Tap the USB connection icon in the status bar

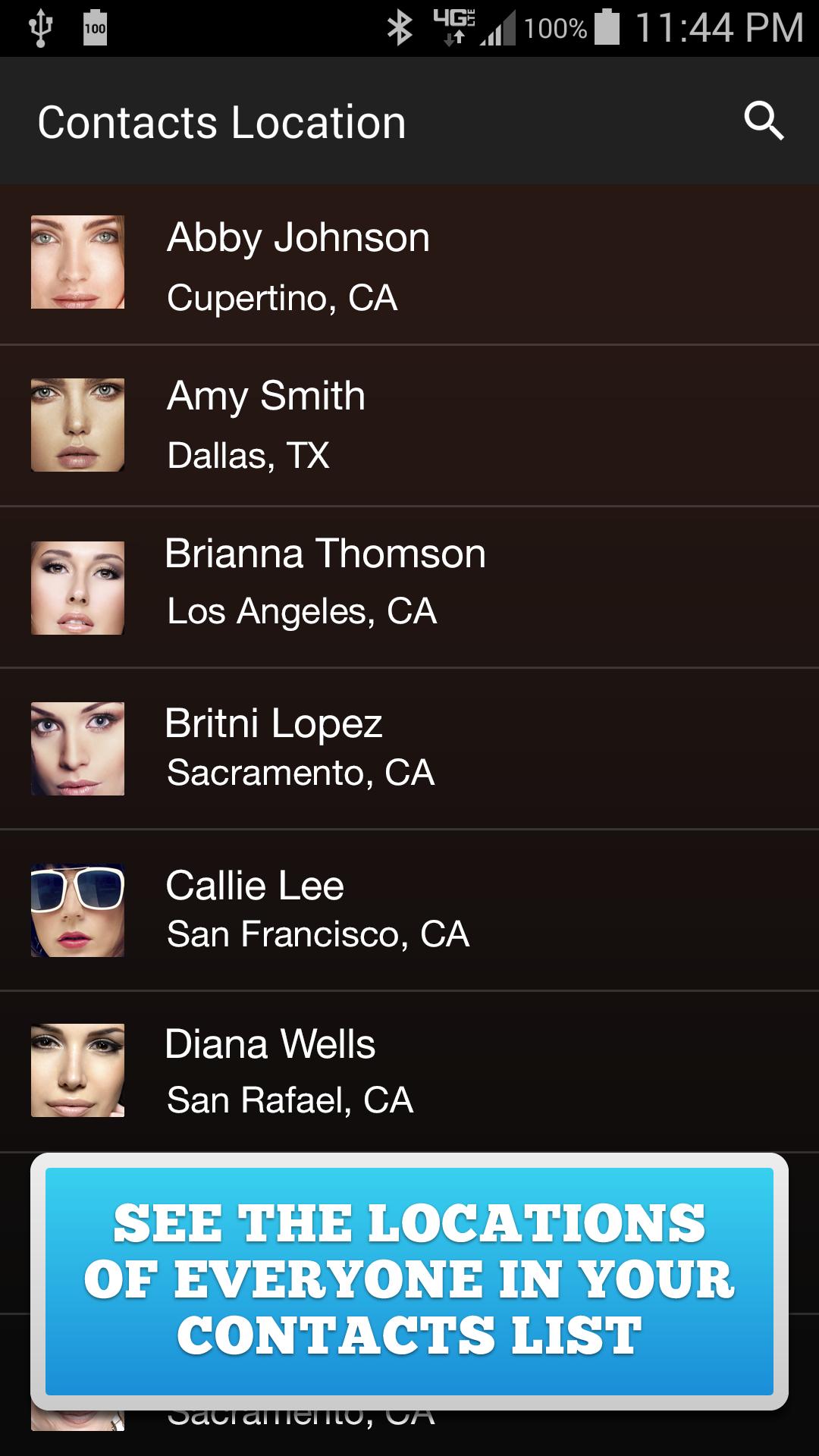[41, 25]
